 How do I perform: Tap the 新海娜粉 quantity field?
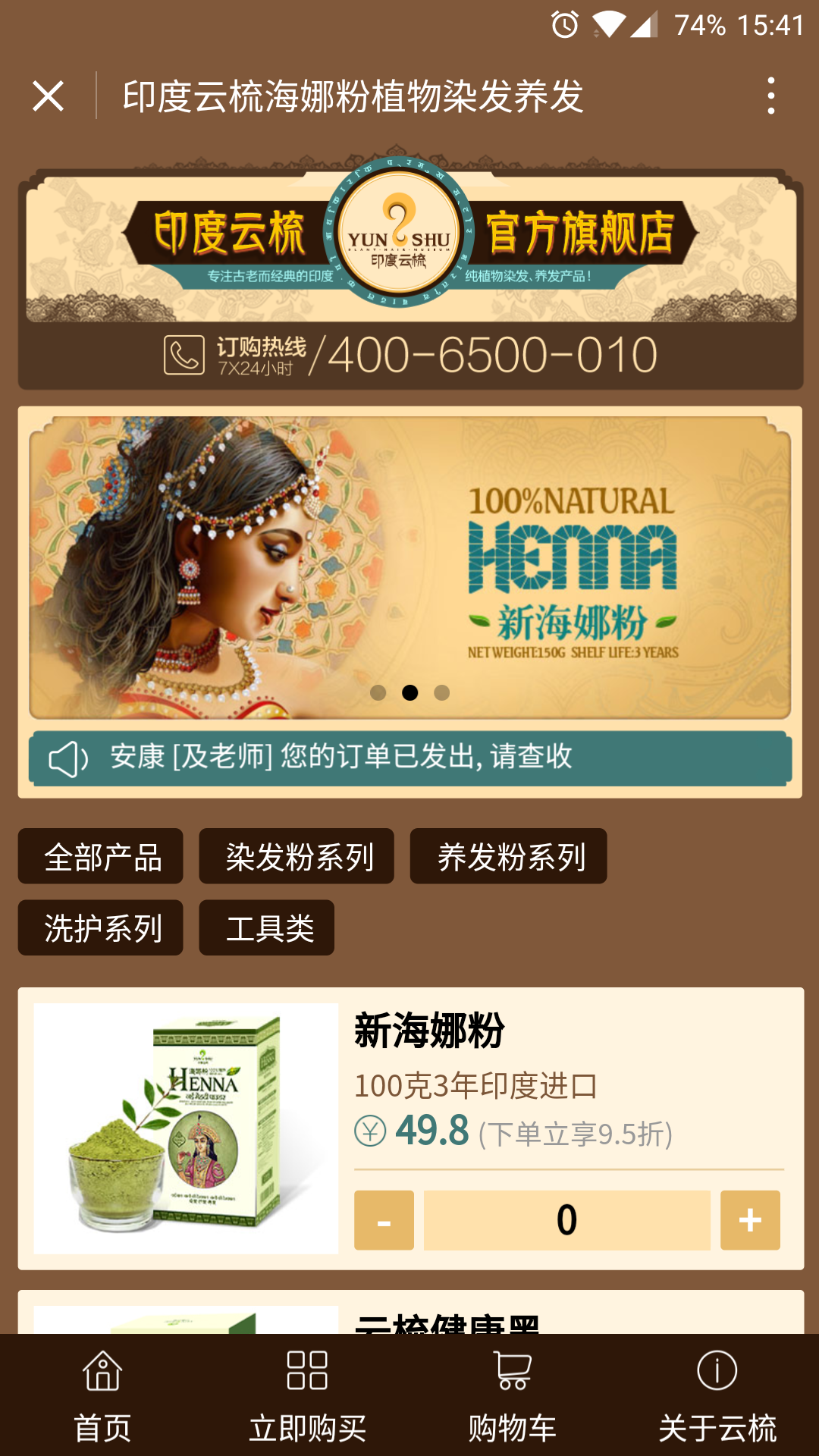click(566, 1220)
